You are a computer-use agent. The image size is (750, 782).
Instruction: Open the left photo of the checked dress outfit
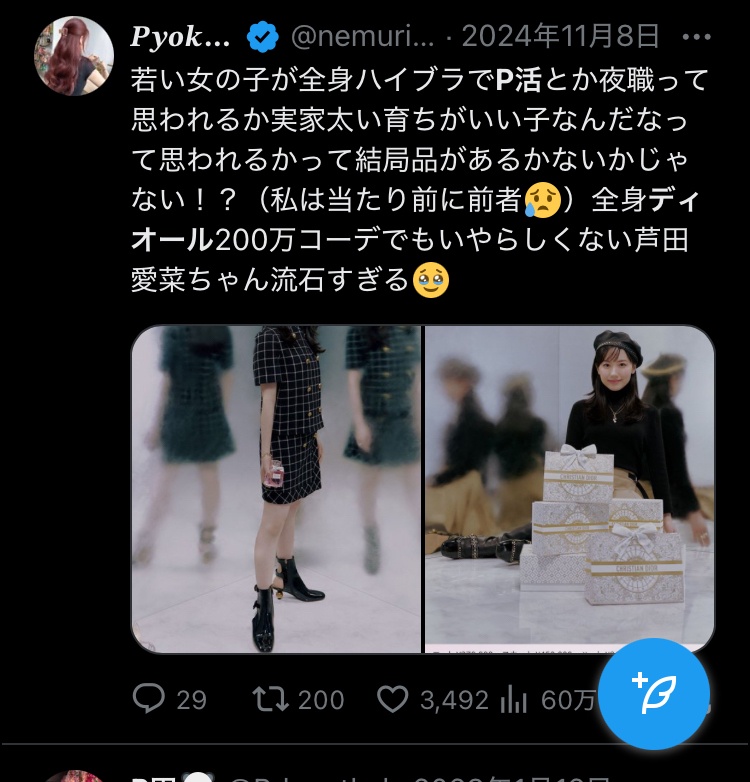click(277, 489)
